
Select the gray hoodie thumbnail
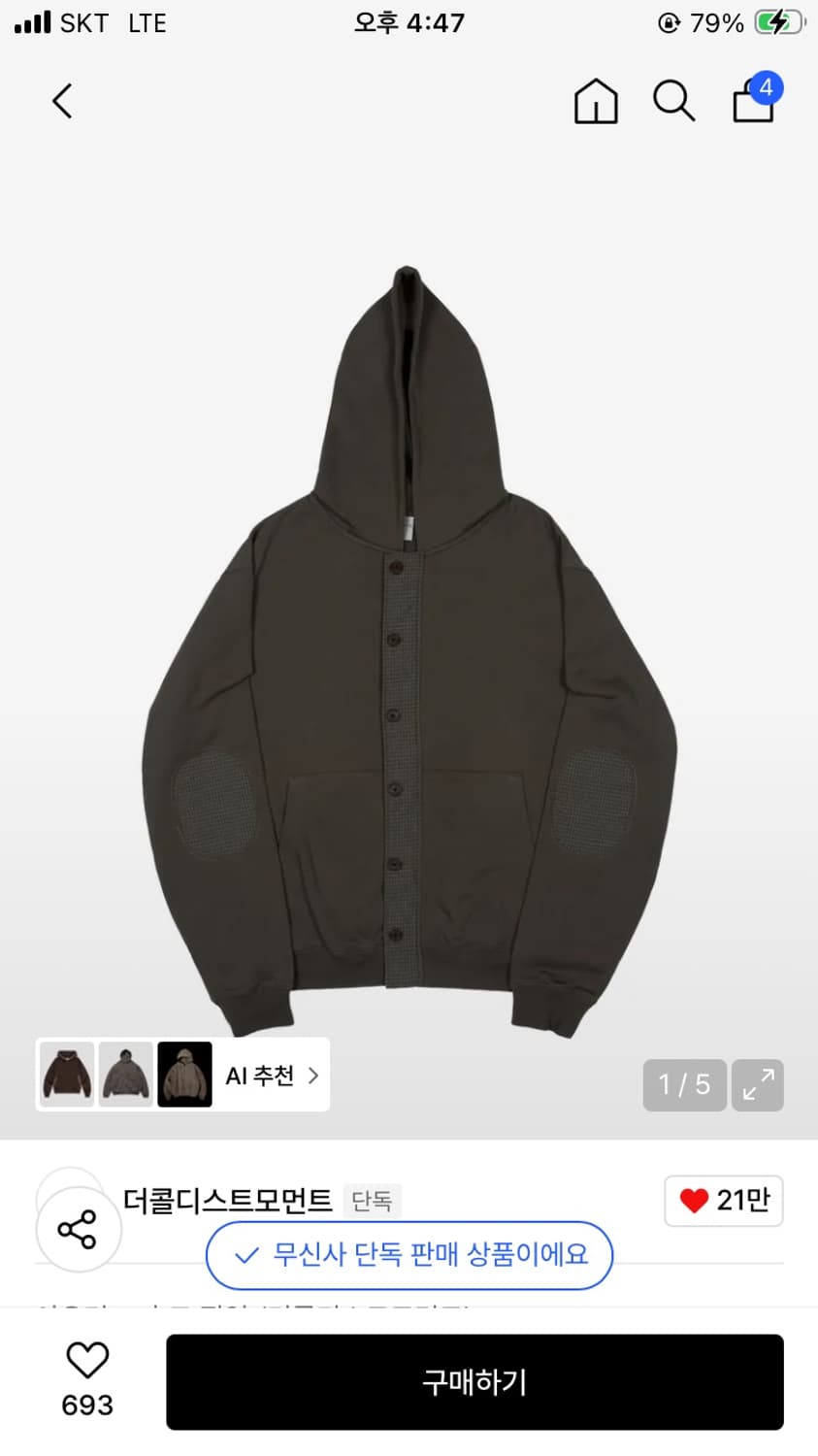[x=125, y=1075]
